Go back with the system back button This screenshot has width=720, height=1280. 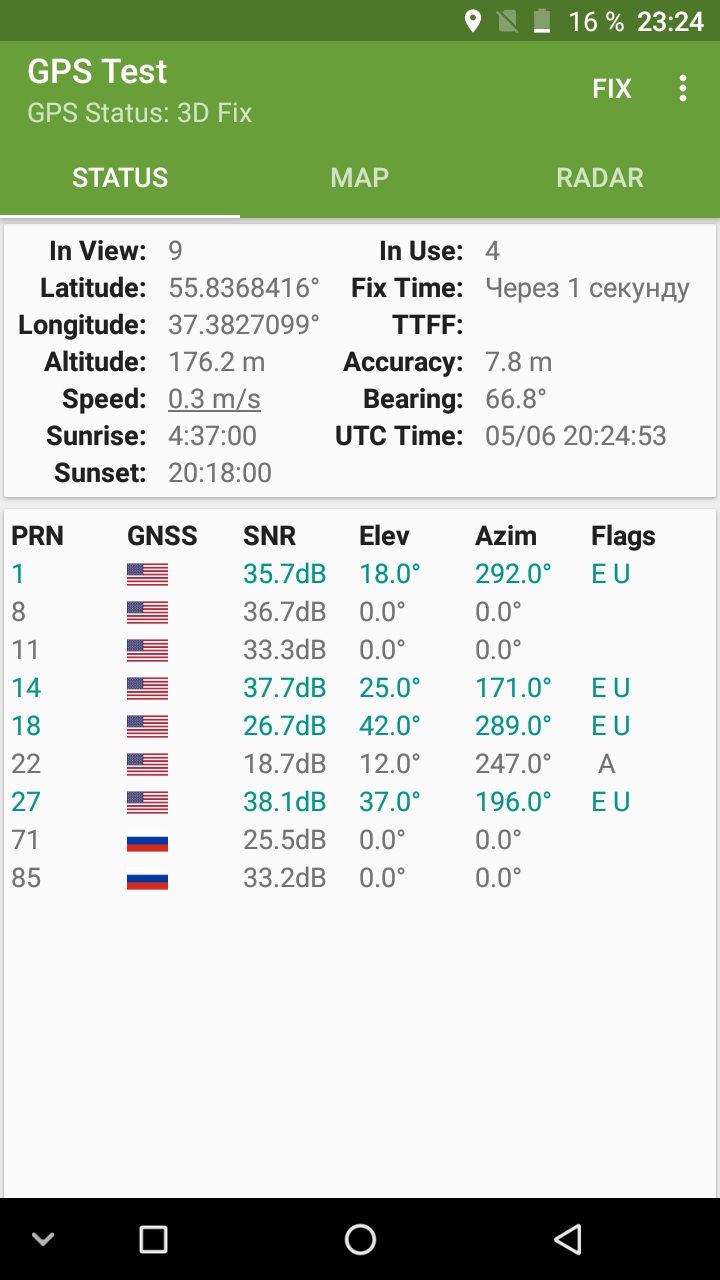pyautogui.click(x=567, y=1240)
